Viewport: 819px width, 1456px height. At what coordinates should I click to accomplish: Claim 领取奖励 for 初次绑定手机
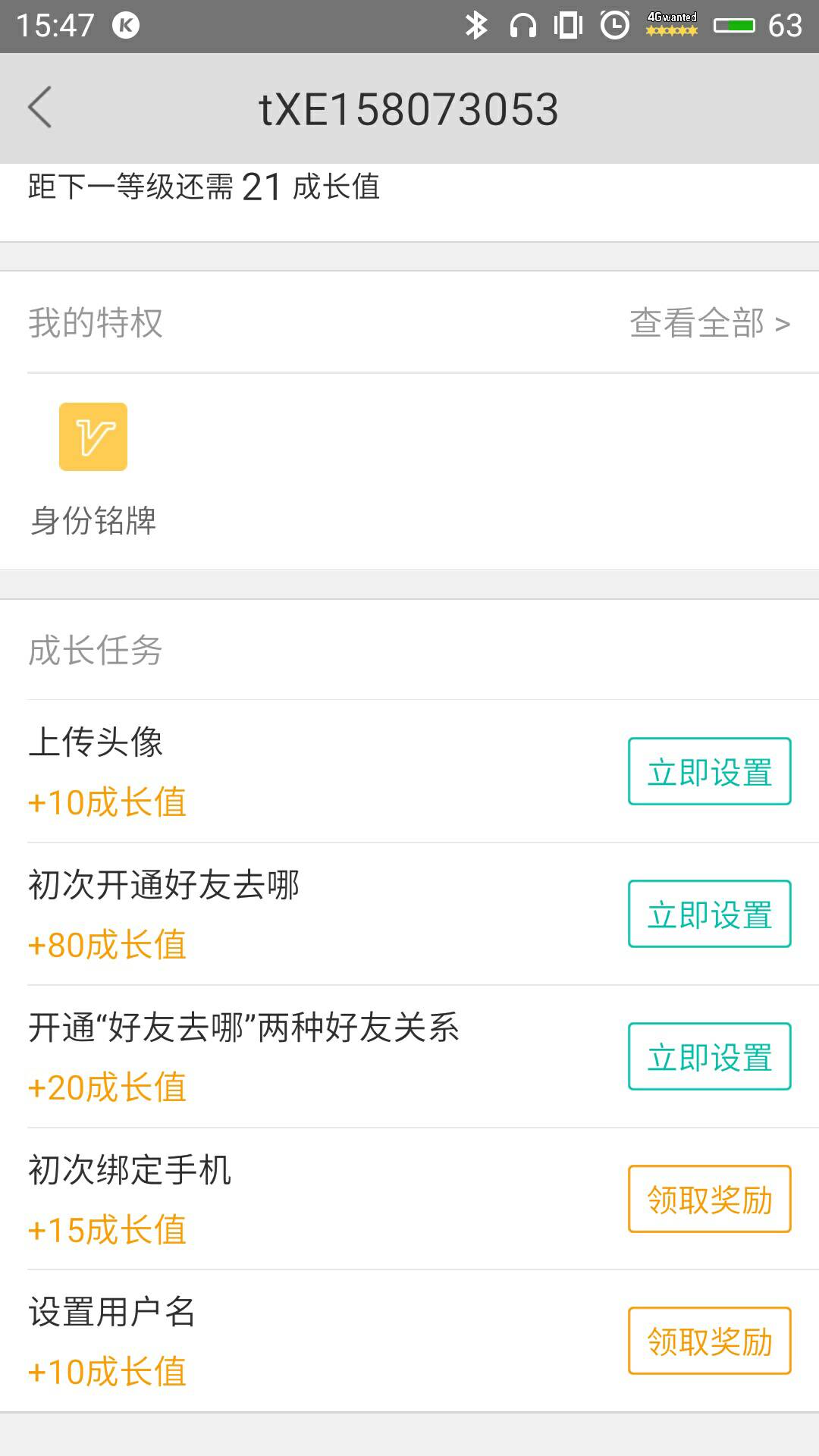[x=709, y=1199]
